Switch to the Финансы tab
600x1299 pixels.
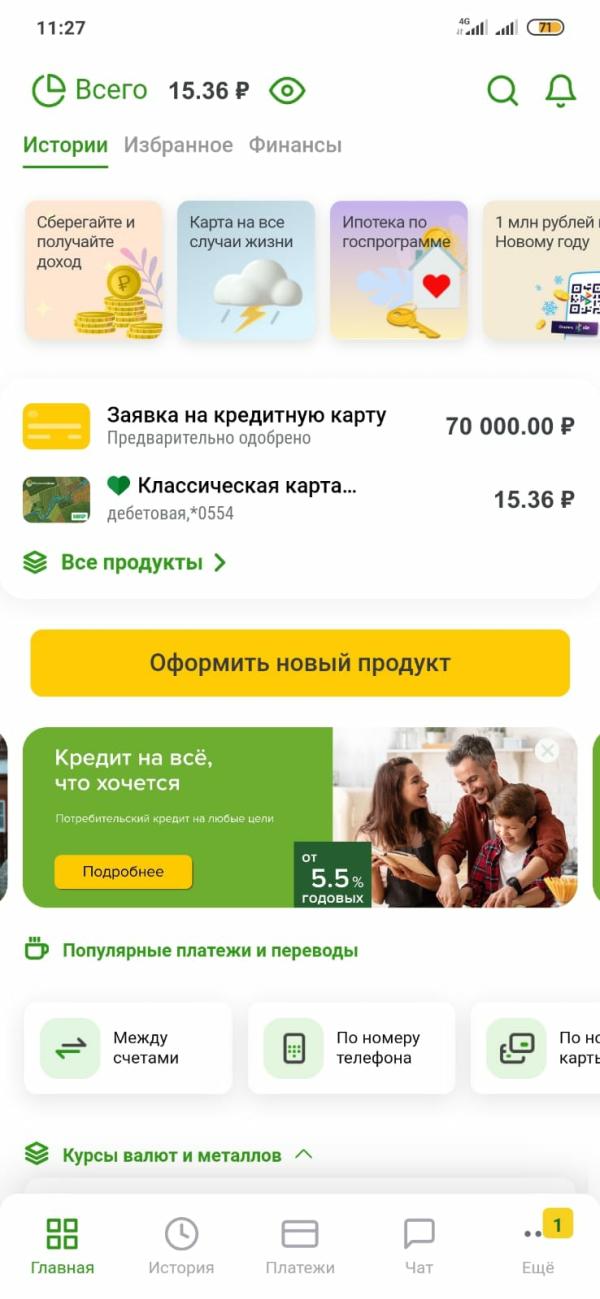tap(295, 145)
